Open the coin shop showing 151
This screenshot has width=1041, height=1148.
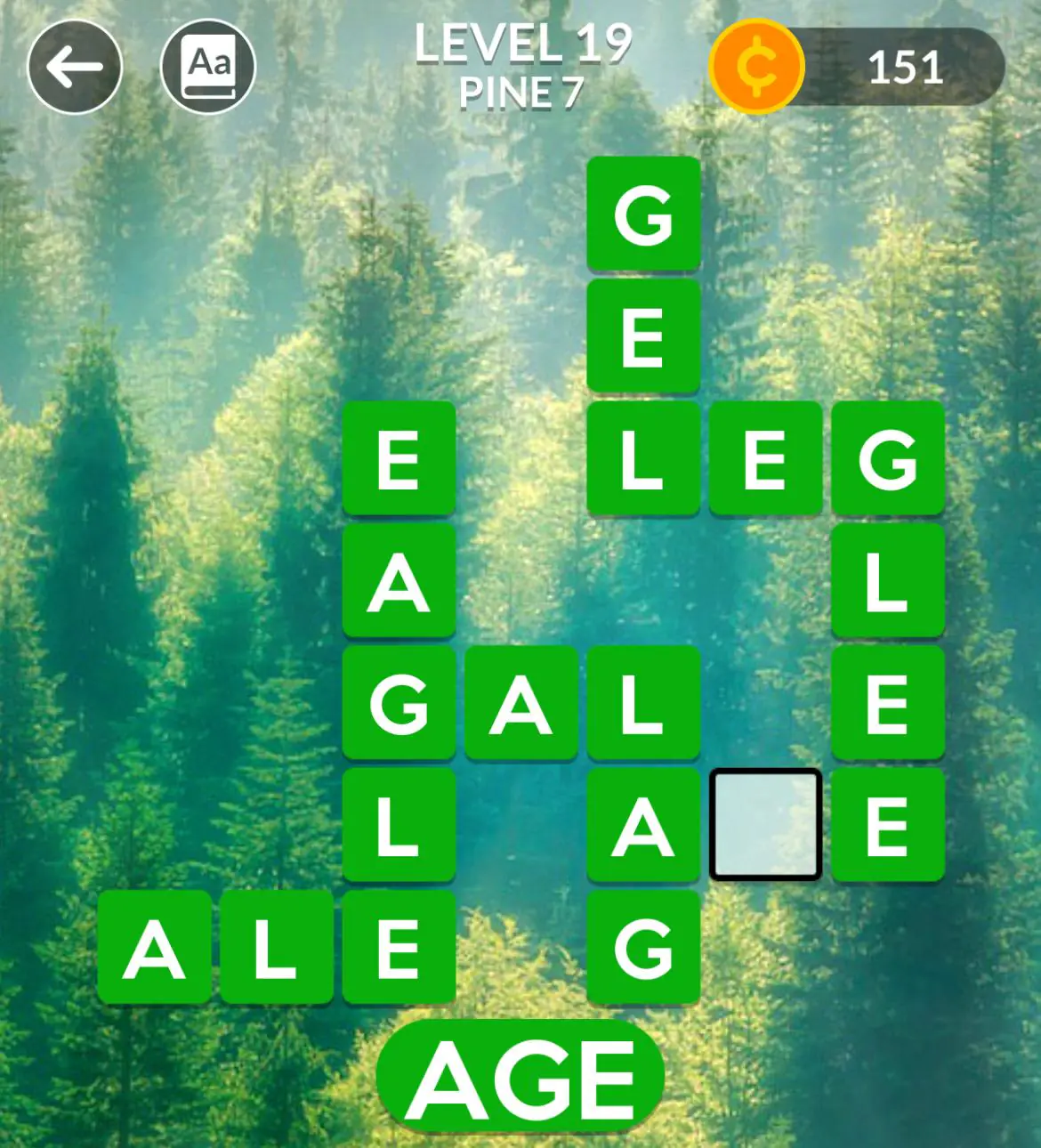pyautogui.click(x=858, y=68)
